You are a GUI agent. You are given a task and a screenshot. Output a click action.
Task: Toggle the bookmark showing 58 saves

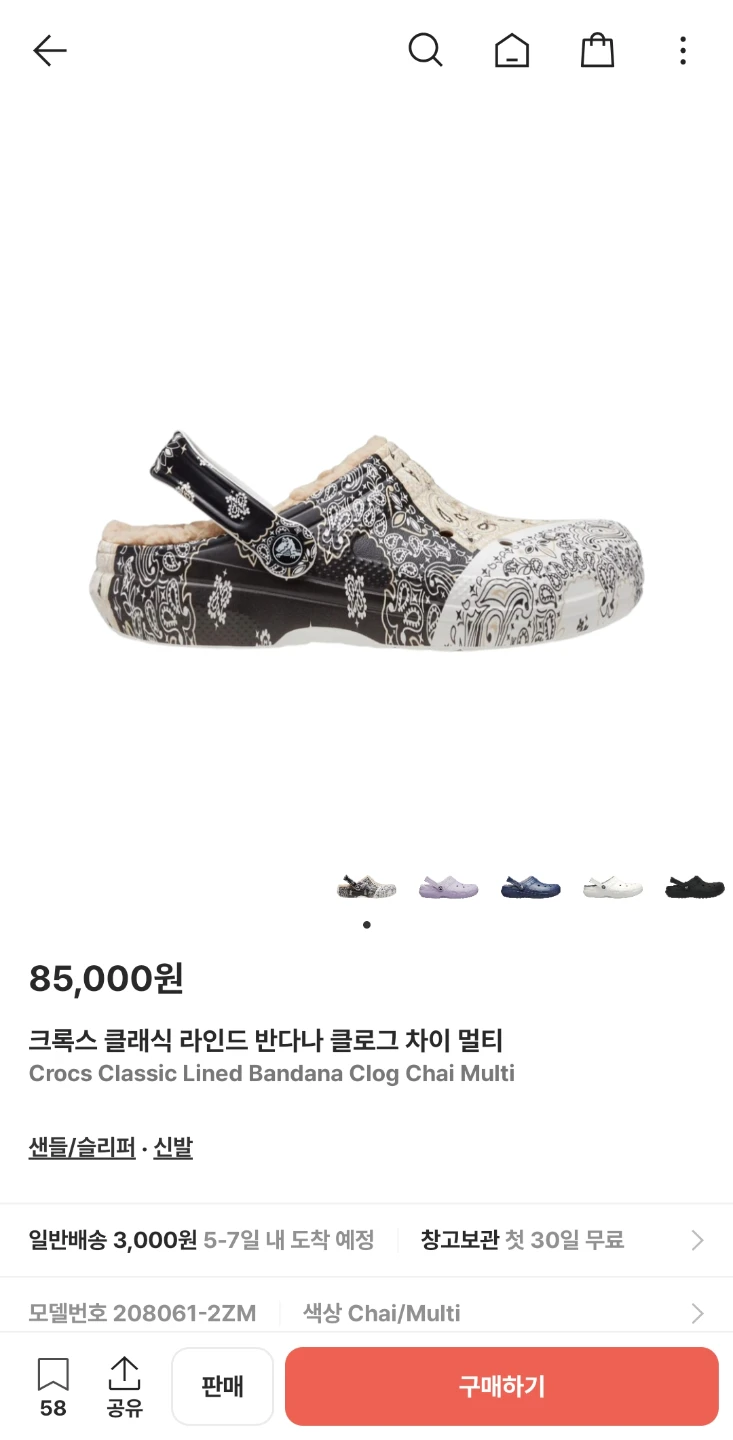(x=53, y=1385)
